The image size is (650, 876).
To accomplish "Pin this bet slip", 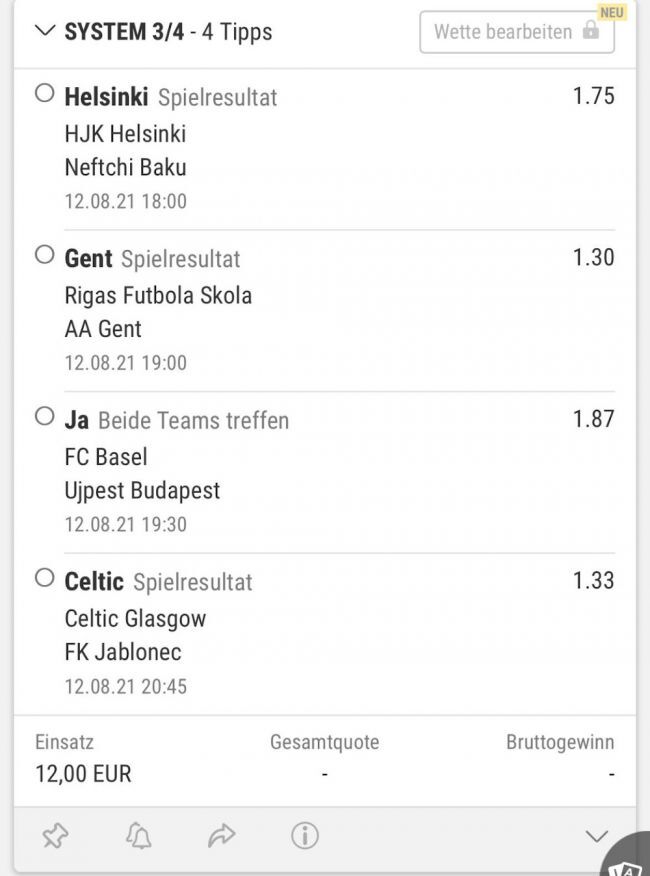I will point(55,836).
